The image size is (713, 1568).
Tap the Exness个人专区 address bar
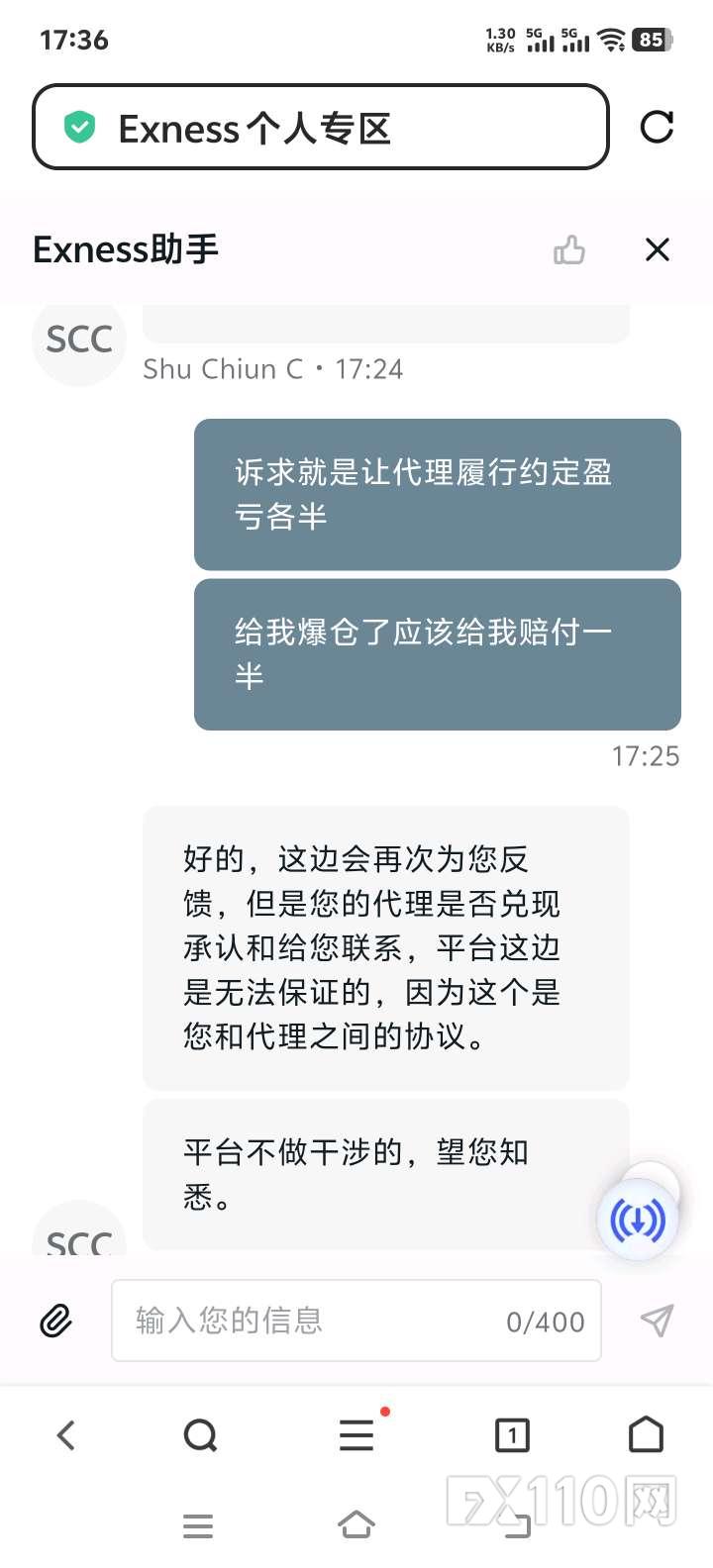pos(321,127)
